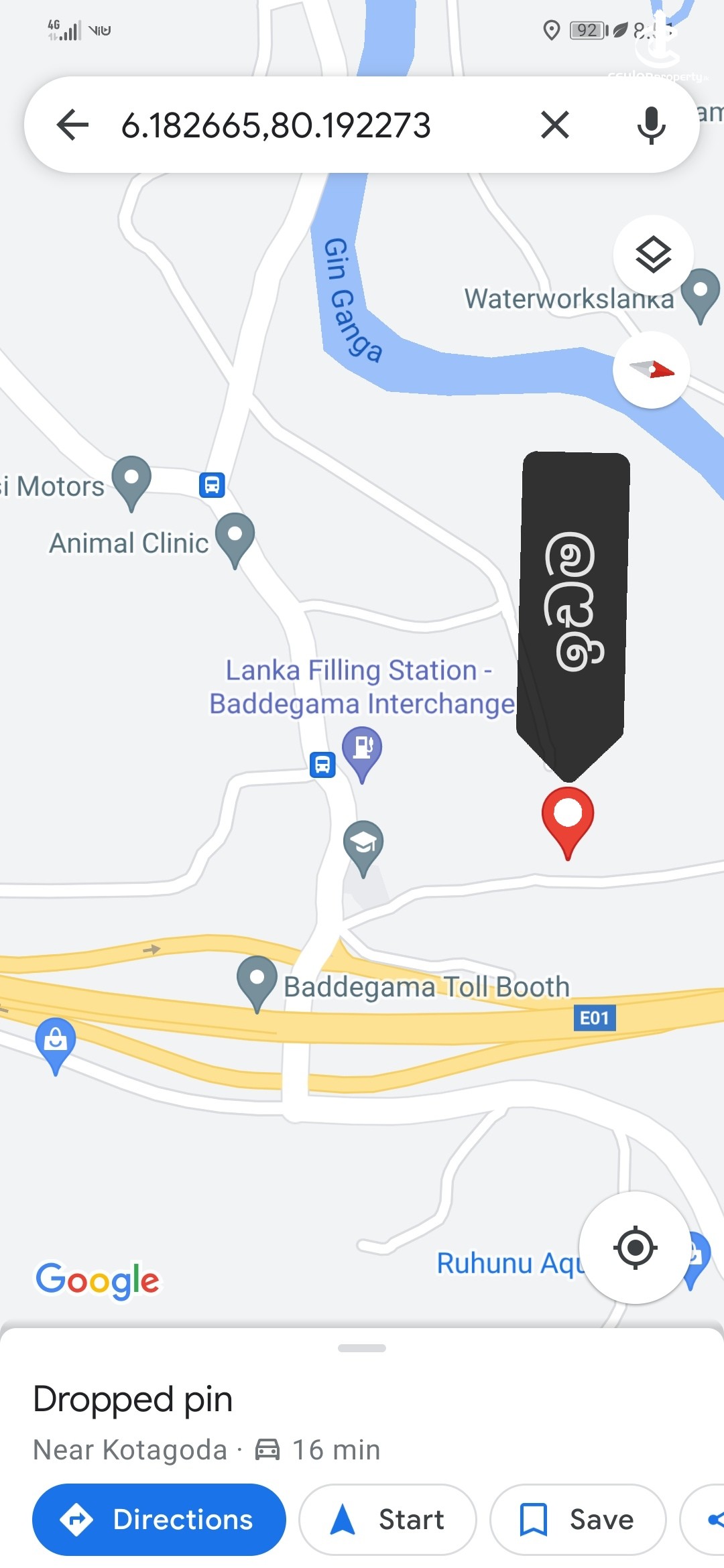Start voice search with the microphone
This screenshot has width=724, height=1568.
click(x=651, y=125)
